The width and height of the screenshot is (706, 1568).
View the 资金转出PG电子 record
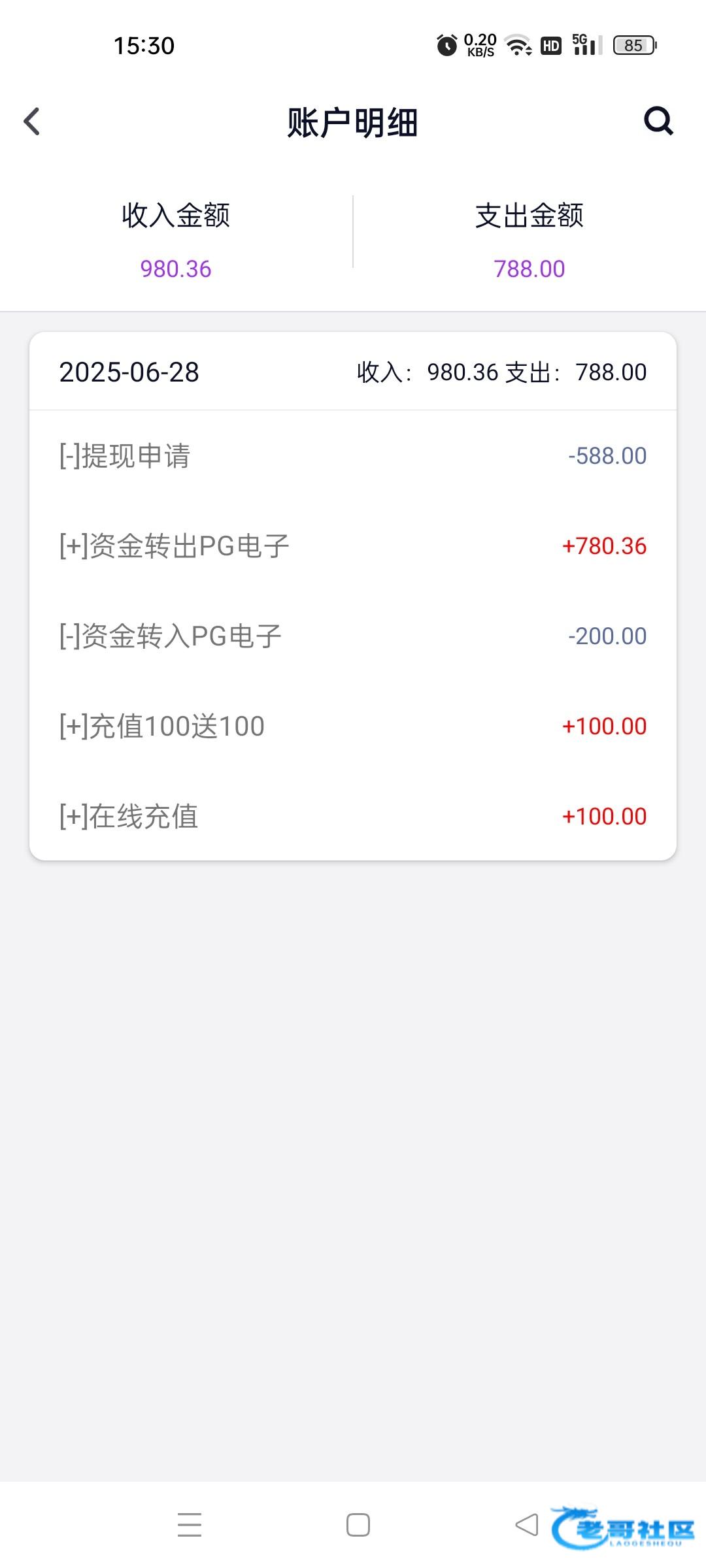point(353,546)
